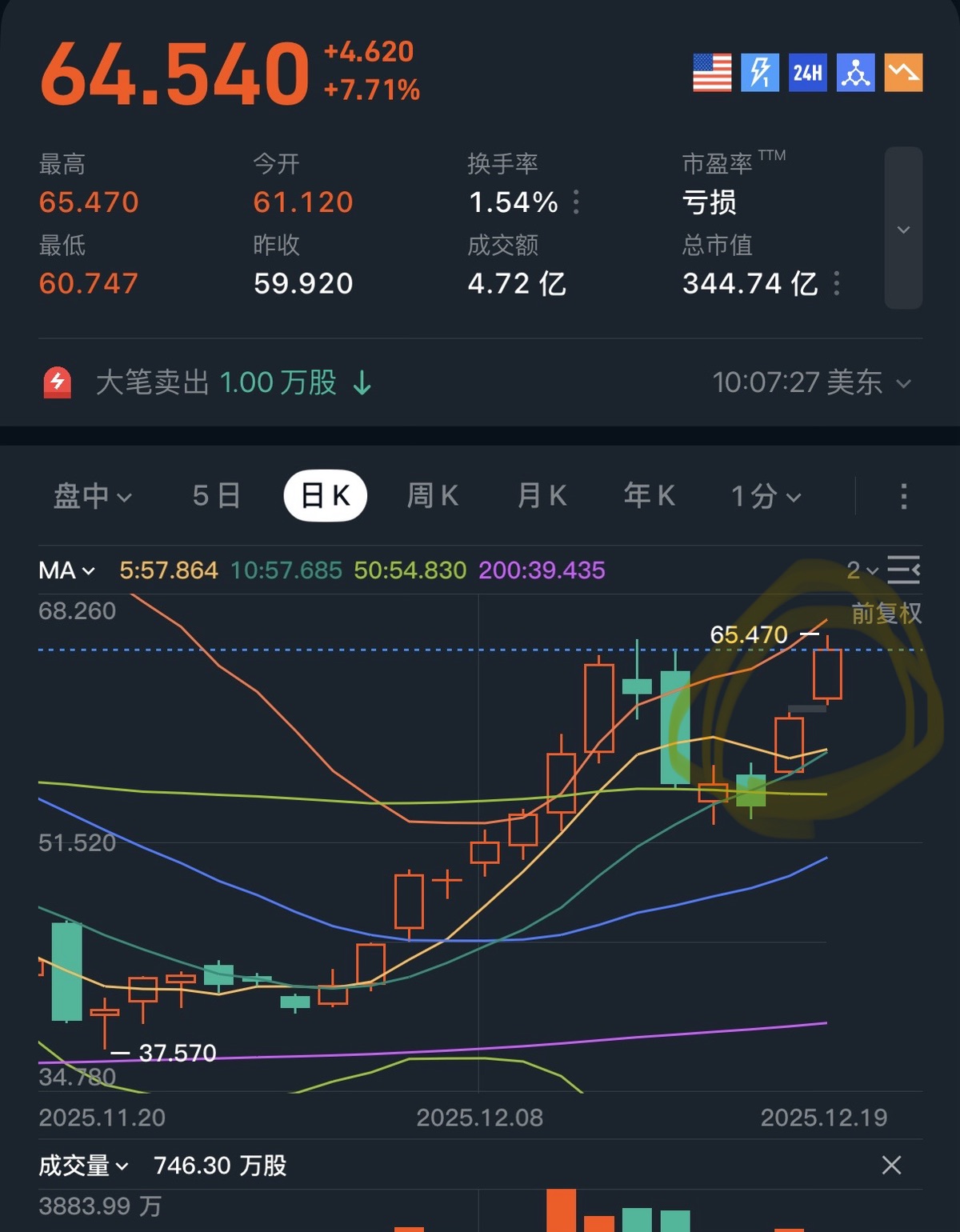View the 年K chart
Image resolution: width=960 pixels, height=1232 pixels.
coord(649,496)
